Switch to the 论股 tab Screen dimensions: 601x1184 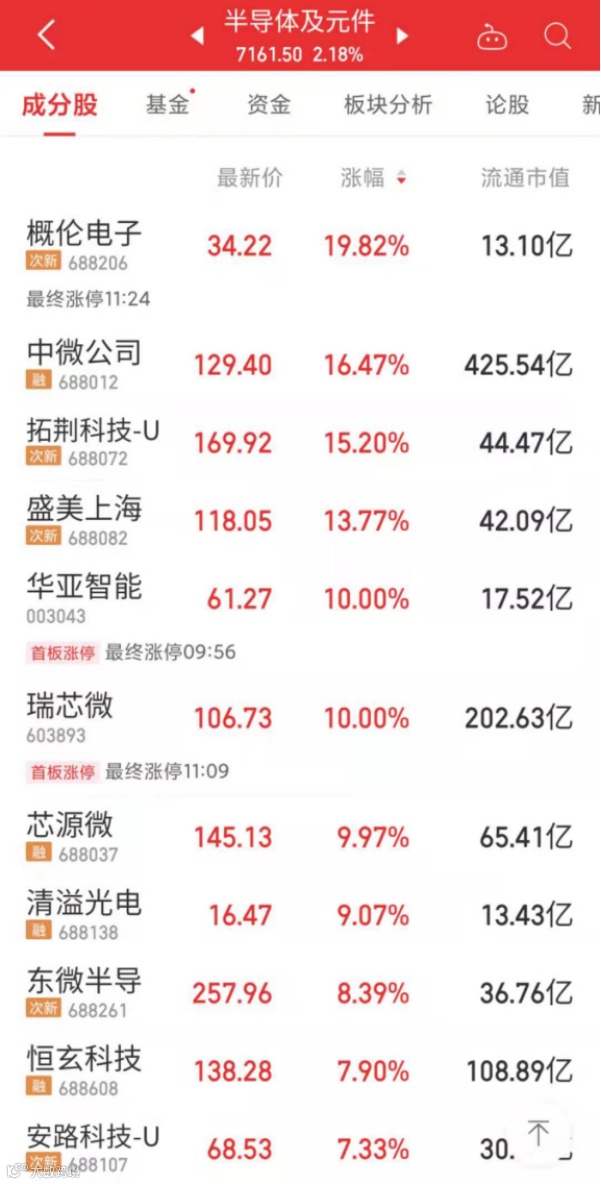(x=507, y=104)
